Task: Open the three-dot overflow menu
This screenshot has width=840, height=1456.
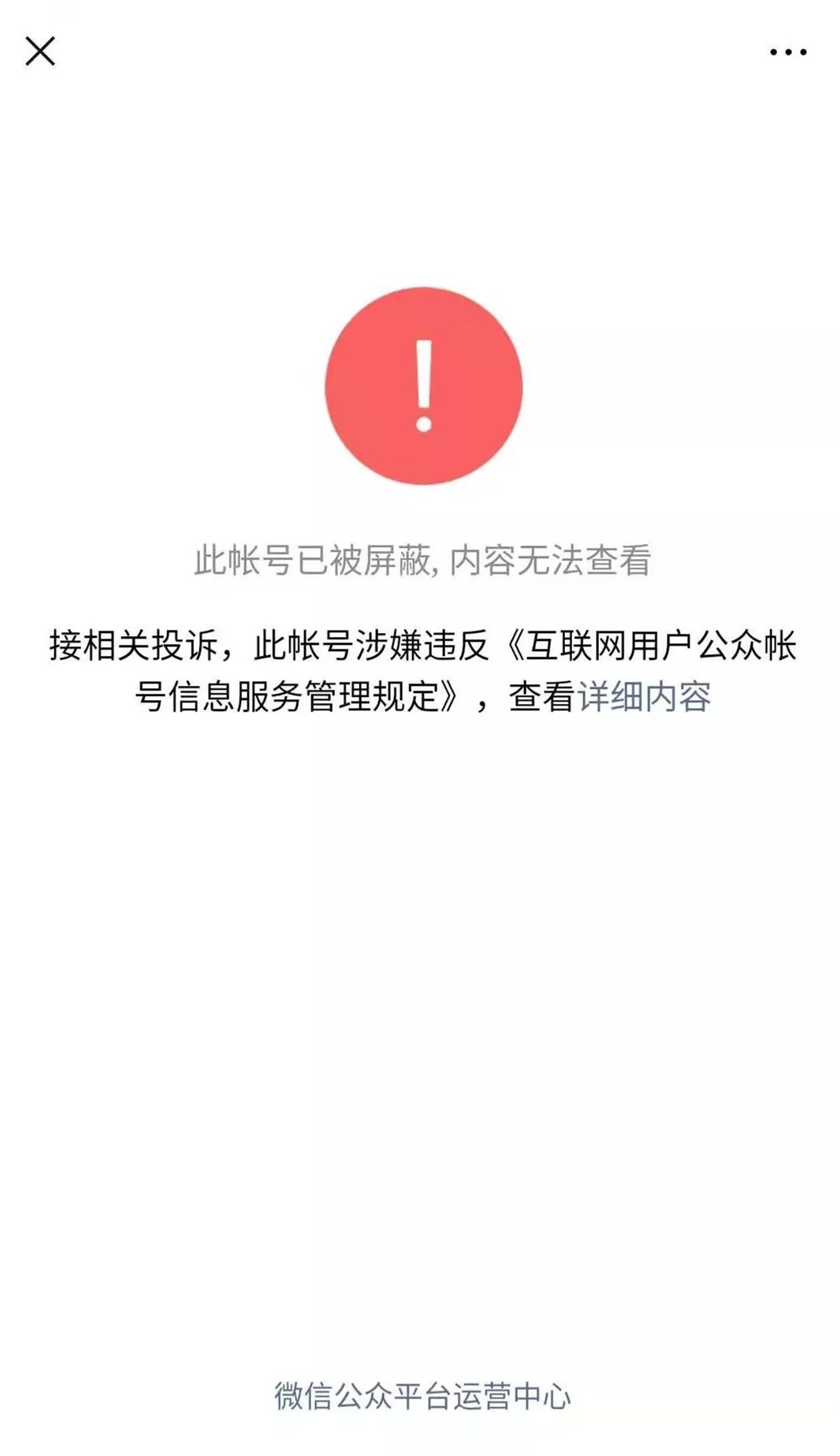Action: (x=788, y=52)
